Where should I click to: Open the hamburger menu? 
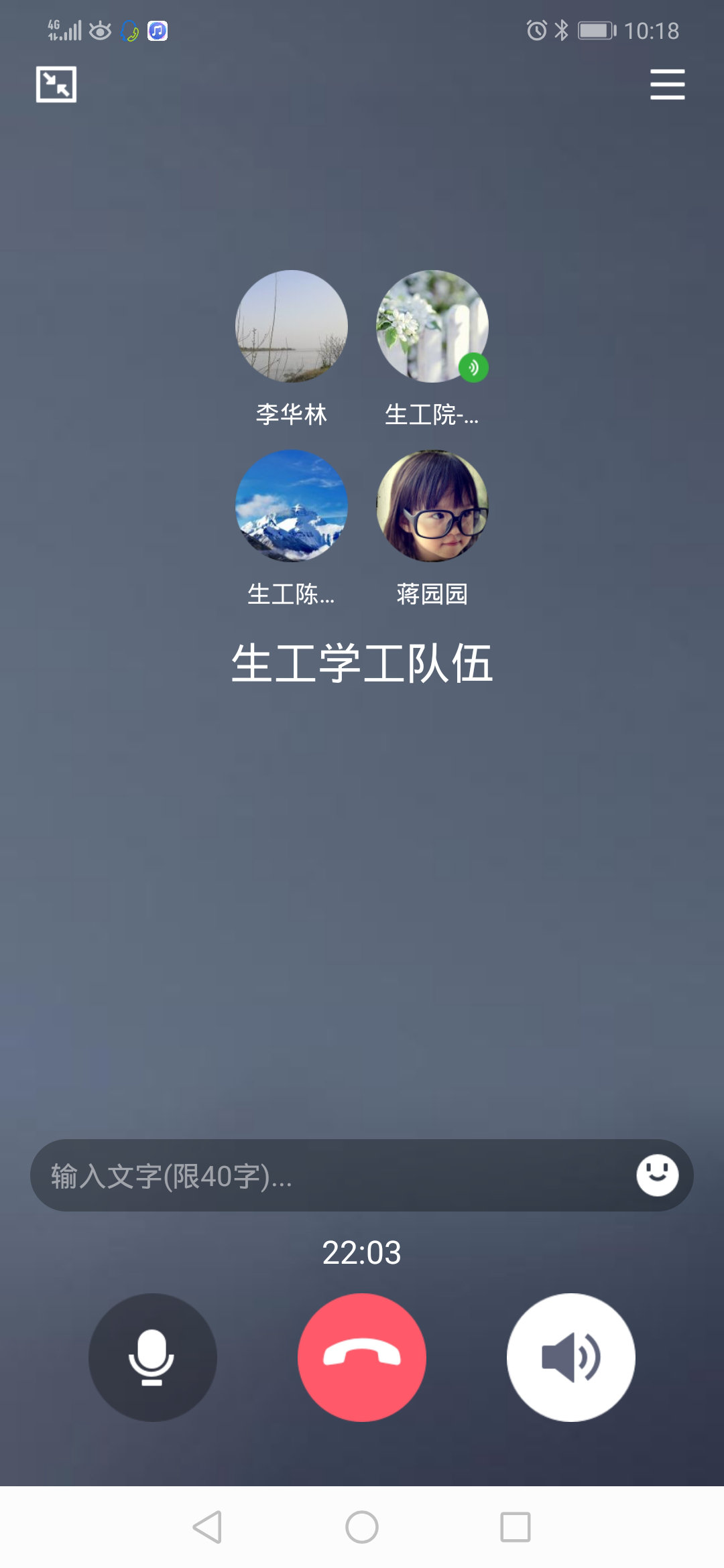(667, 84)
